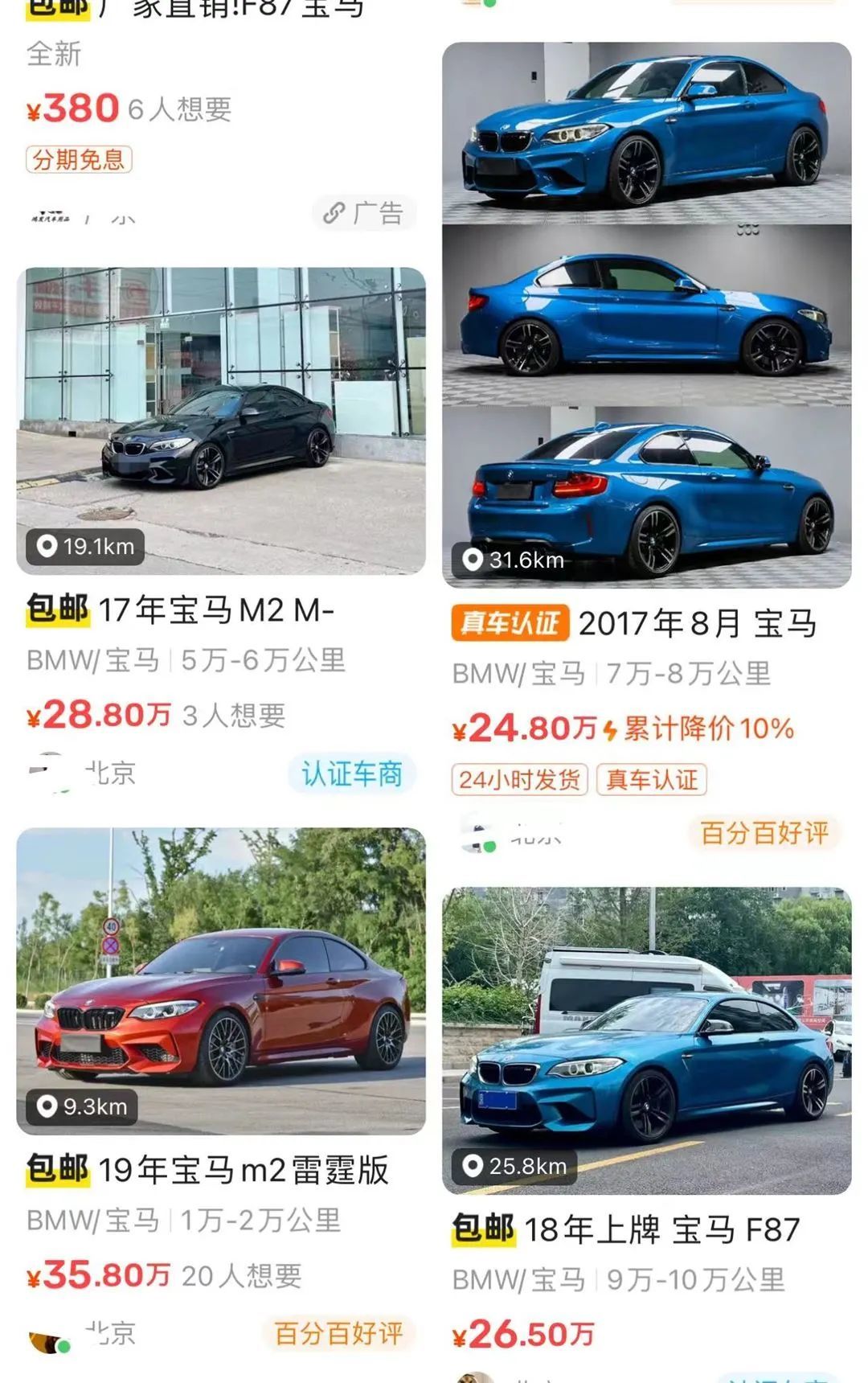Select the red 19年宝马m2雷霆版 listing

221,981
